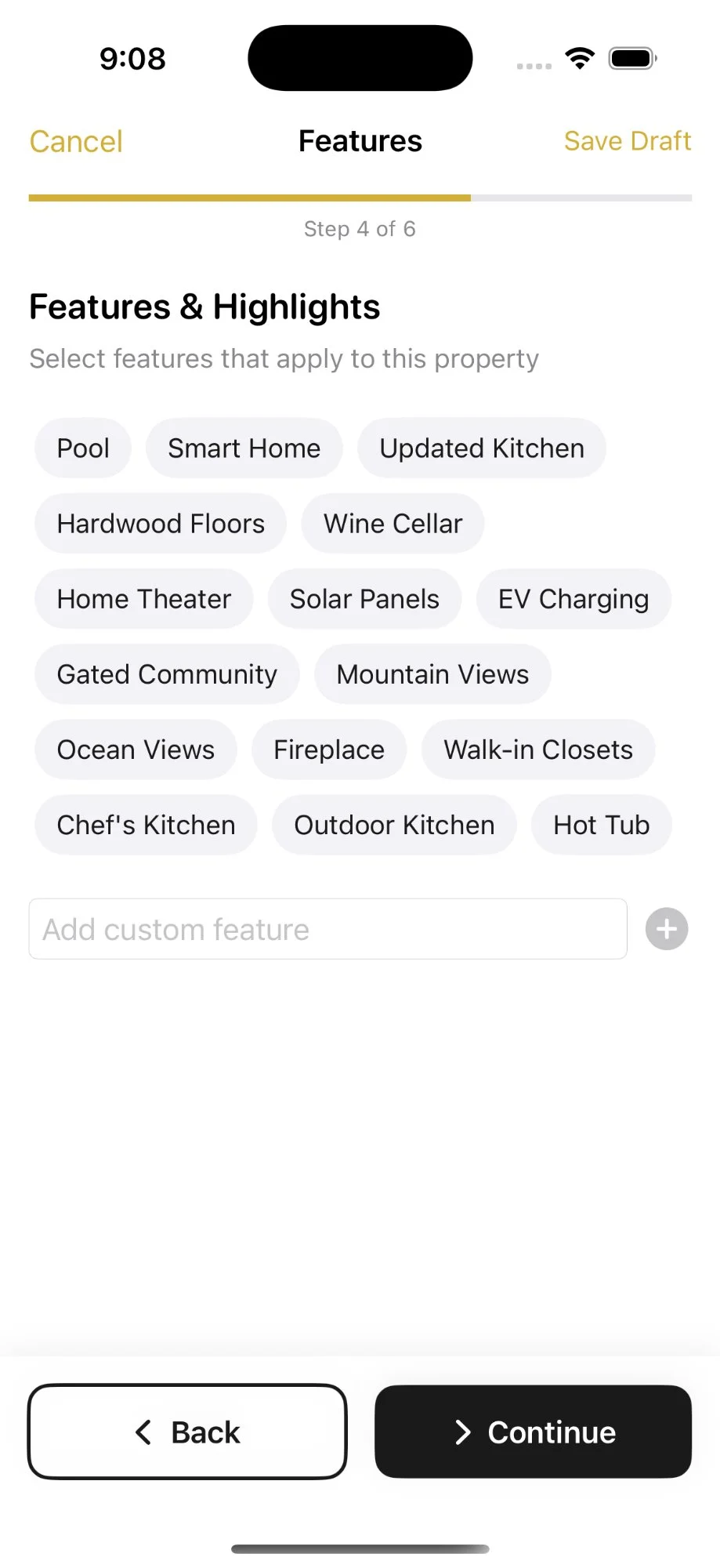The height and width of the screenshot is (1568, 720).
Task: Enable the Updated Kitchen feature
Action: [x=481, y=448]
